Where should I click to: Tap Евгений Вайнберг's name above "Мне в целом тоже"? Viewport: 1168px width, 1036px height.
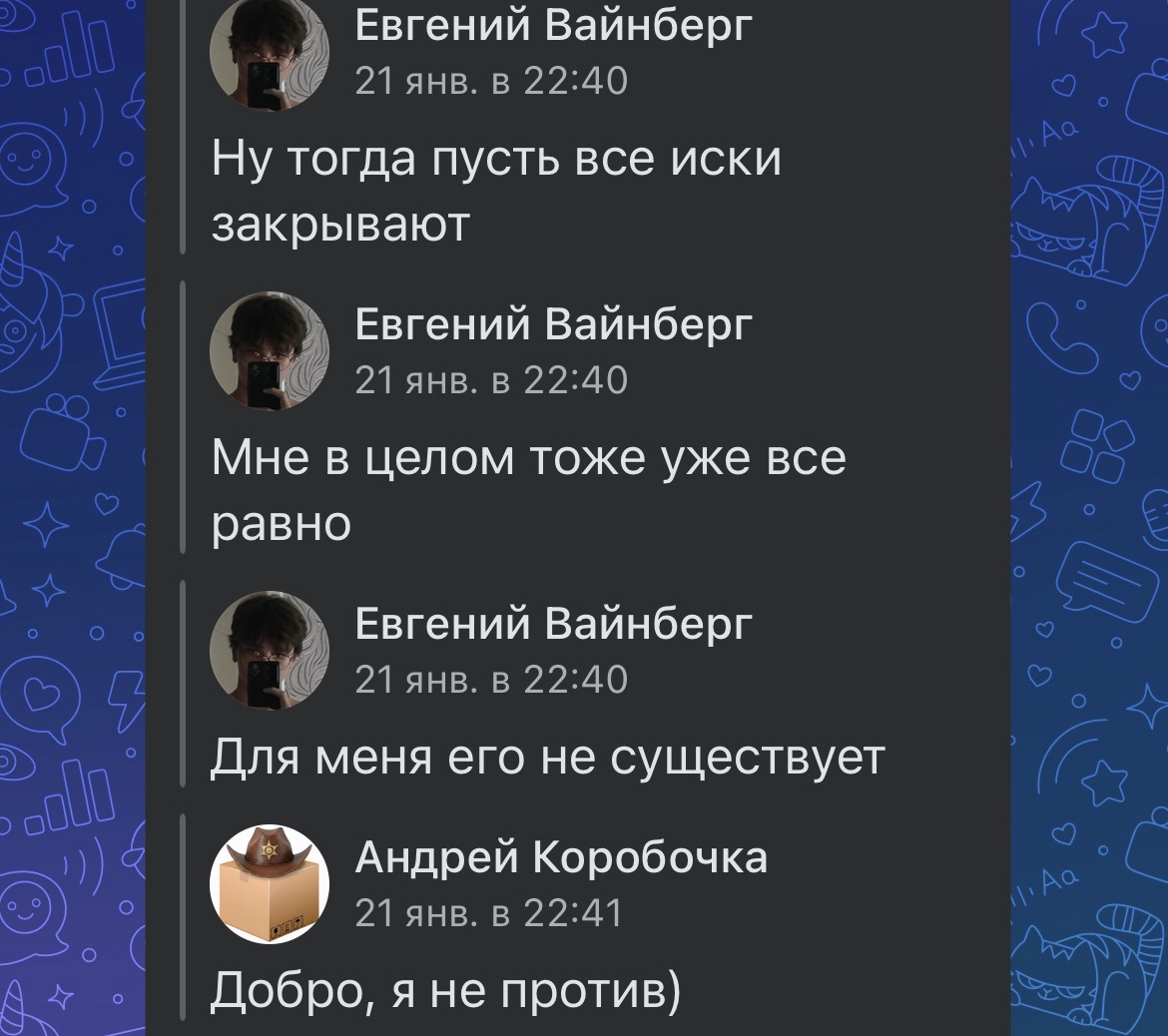553,323
